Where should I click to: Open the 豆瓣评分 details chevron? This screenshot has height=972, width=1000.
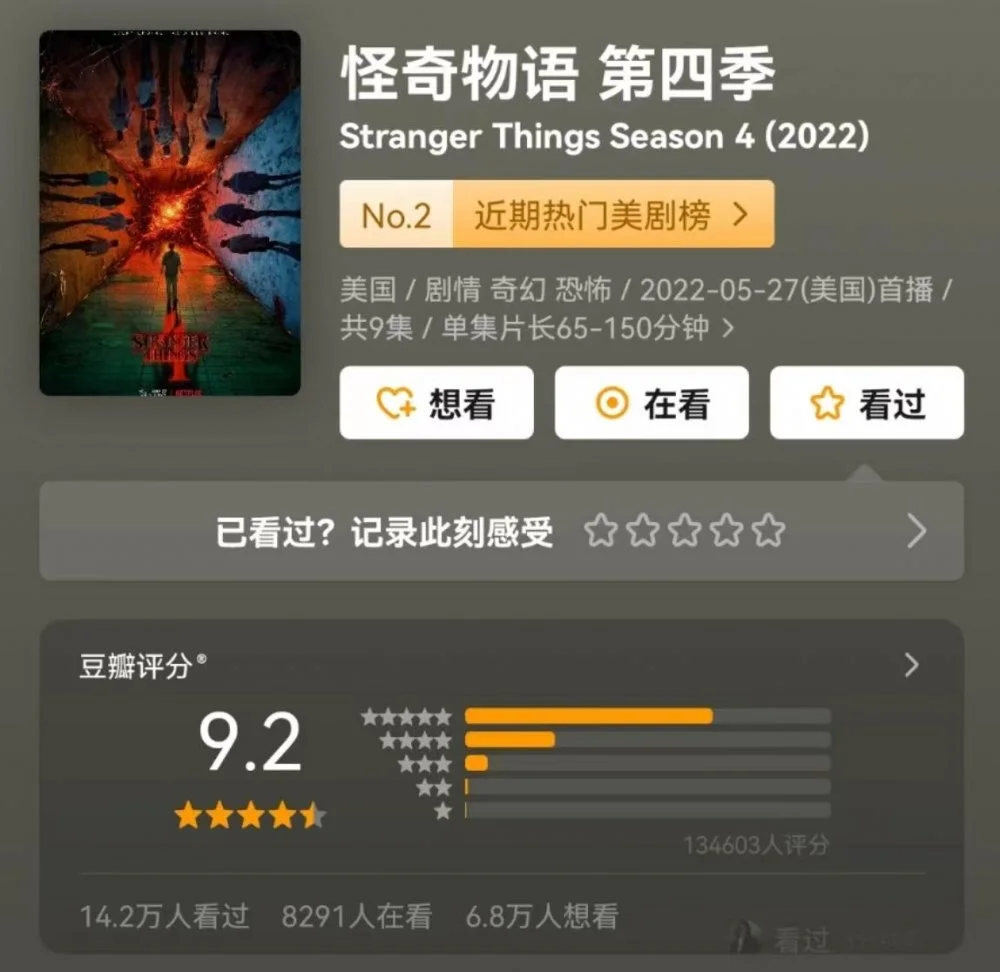(x=911, y=666)
